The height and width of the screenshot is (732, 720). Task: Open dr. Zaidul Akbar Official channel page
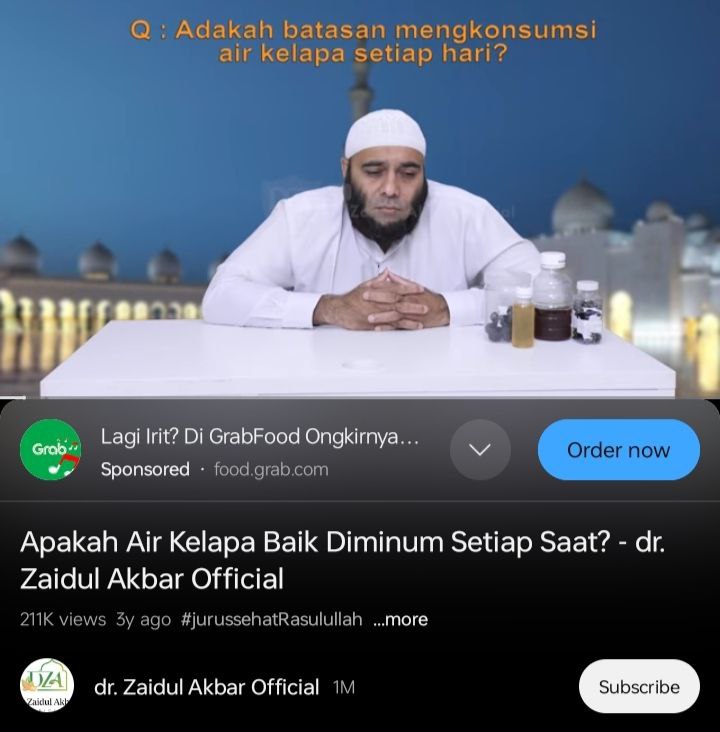point(206,687)
